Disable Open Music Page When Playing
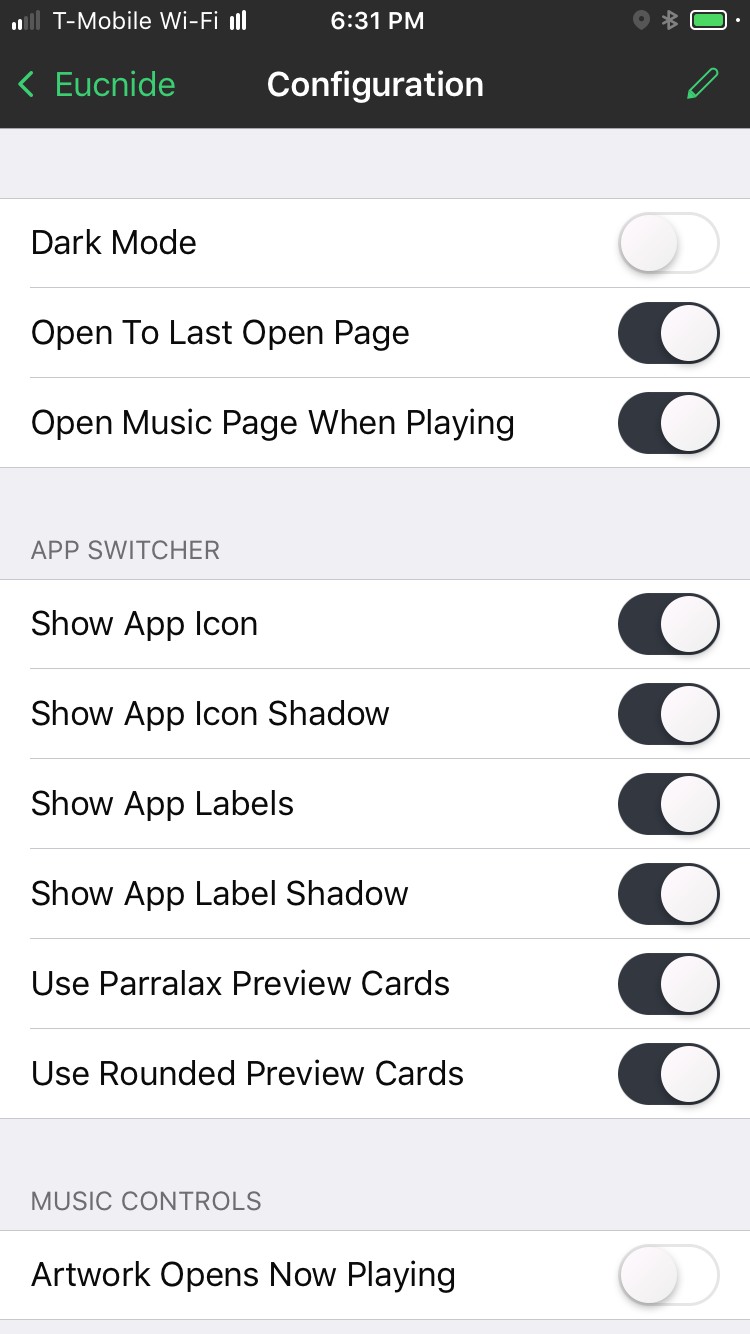Viewport: 750px width, 1334px height. [x=669, y=423]
